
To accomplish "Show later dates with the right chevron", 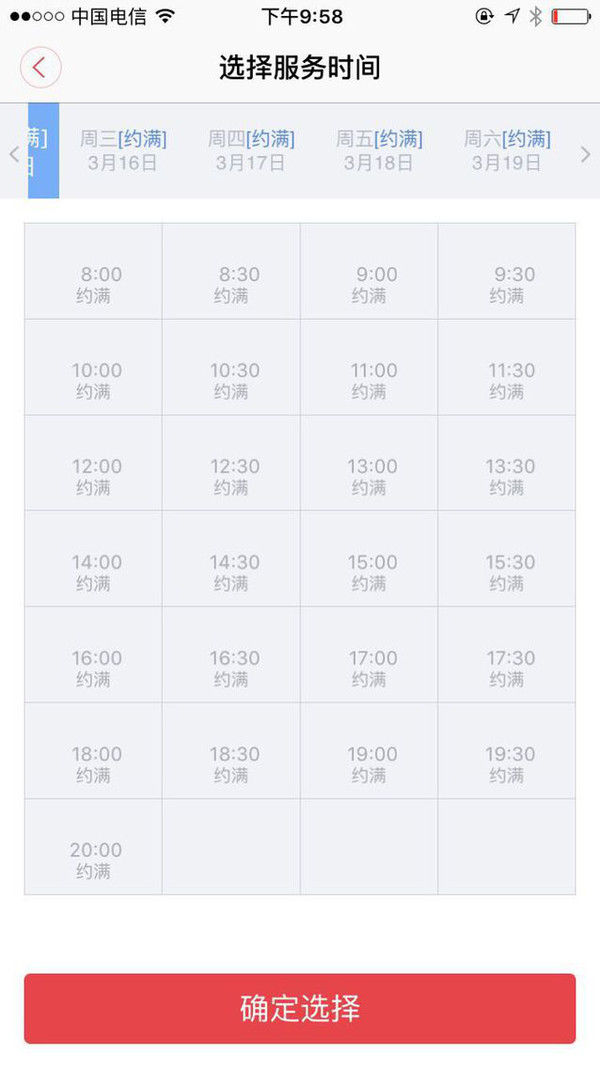I will (586, 155).
